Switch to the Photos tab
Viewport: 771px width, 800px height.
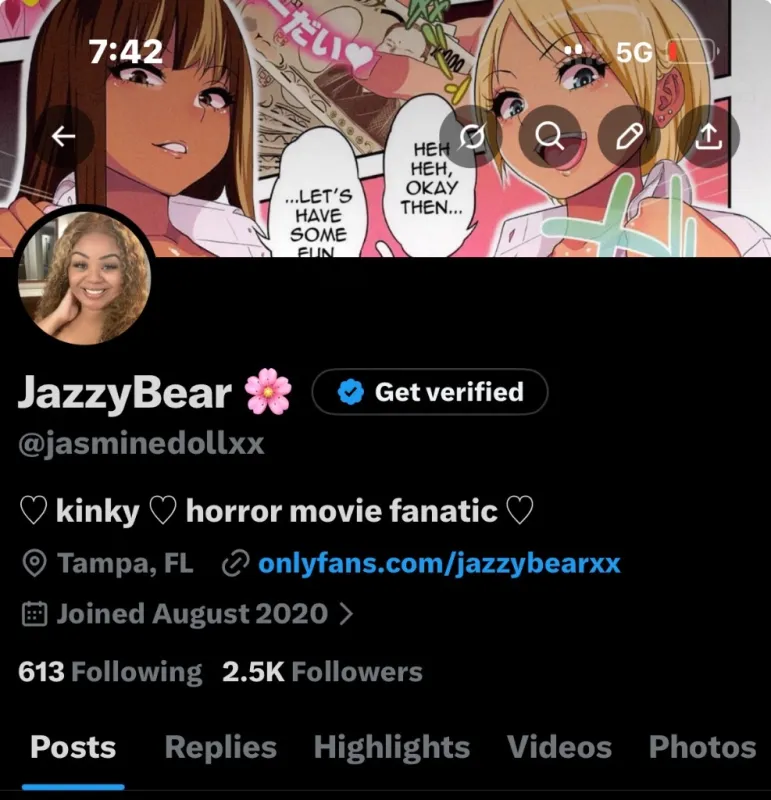[x=703, y=748]
